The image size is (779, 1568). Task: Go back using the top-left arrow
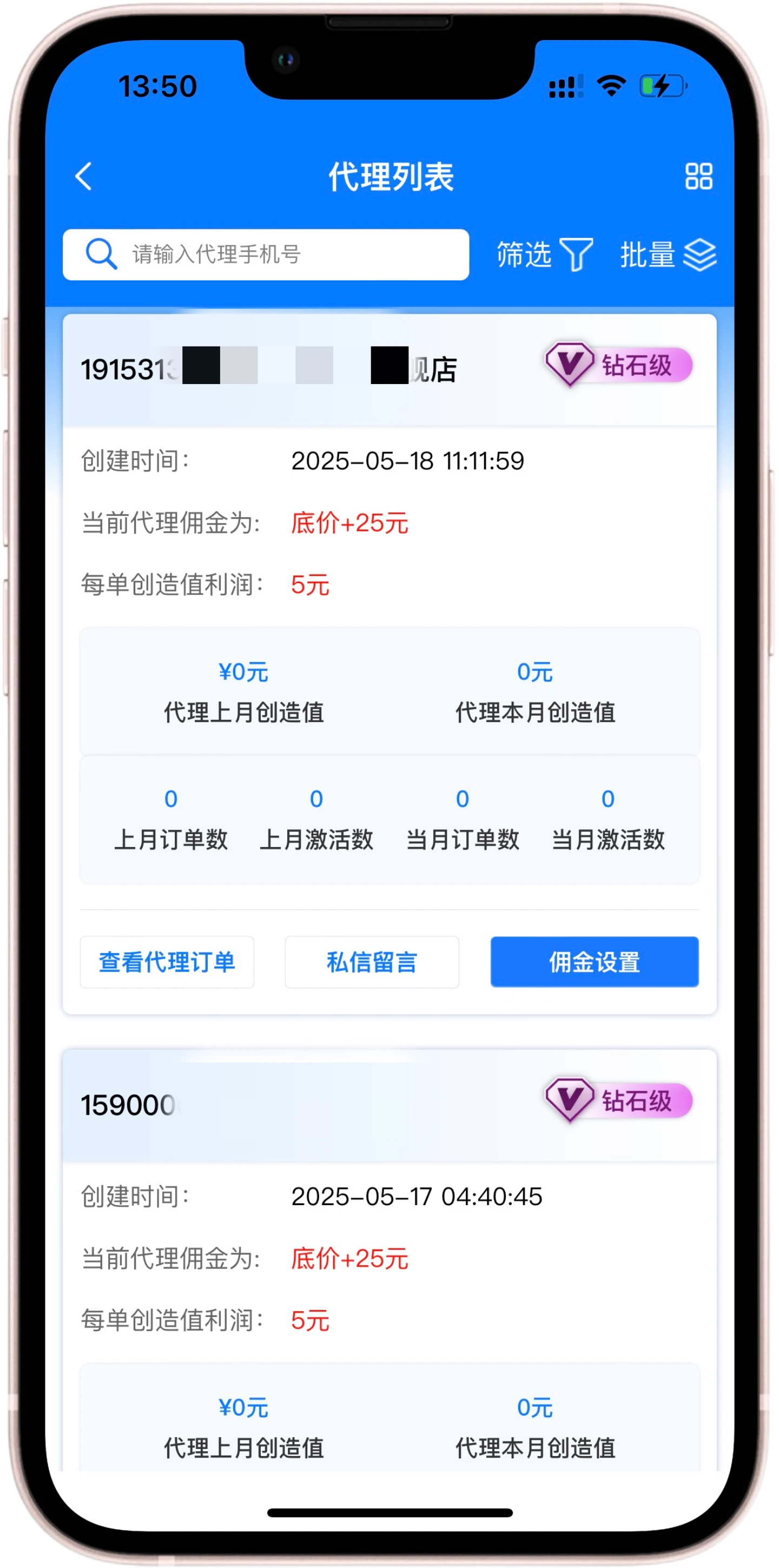[x=84, y=176]
